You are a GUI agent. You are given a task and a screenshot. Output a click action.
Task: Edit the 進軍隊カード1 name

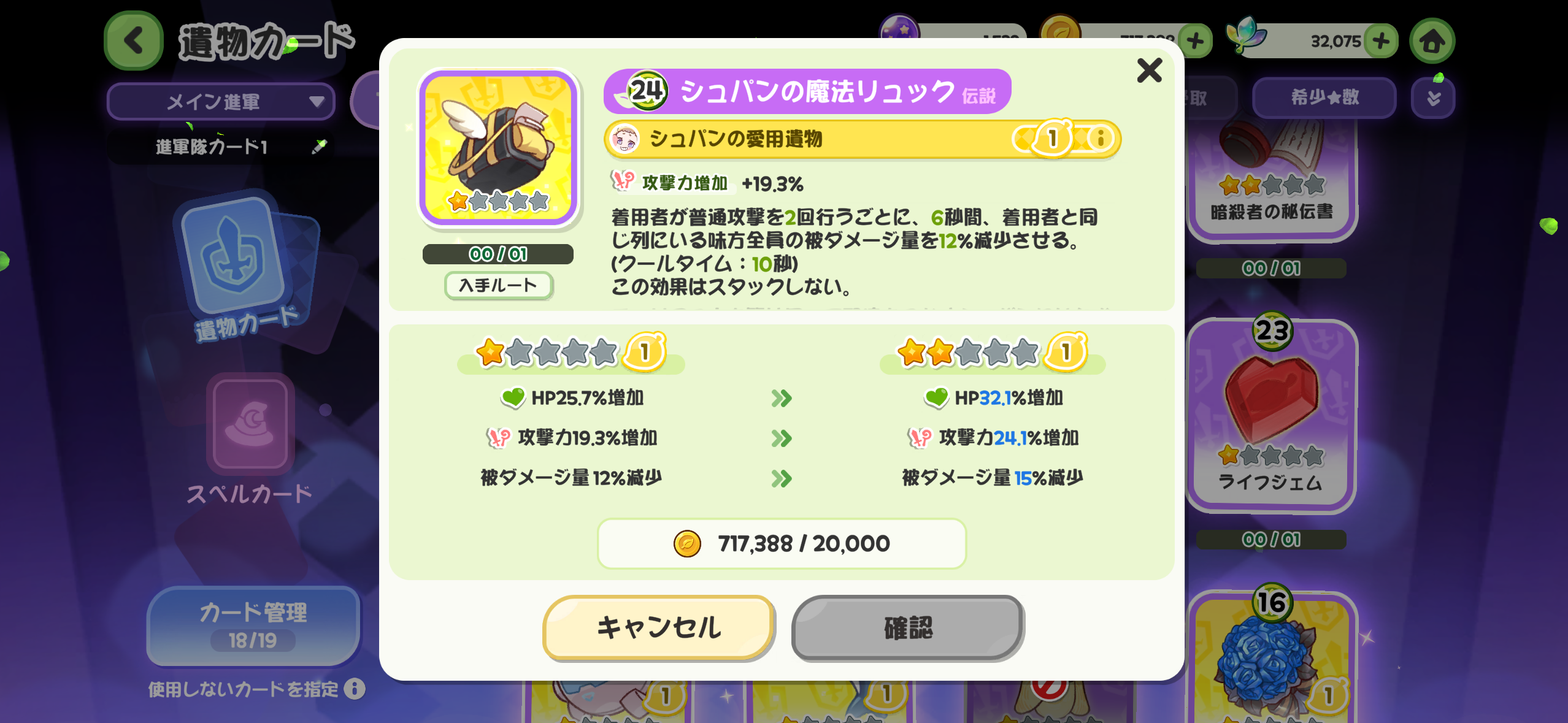[x=319, y=147]
